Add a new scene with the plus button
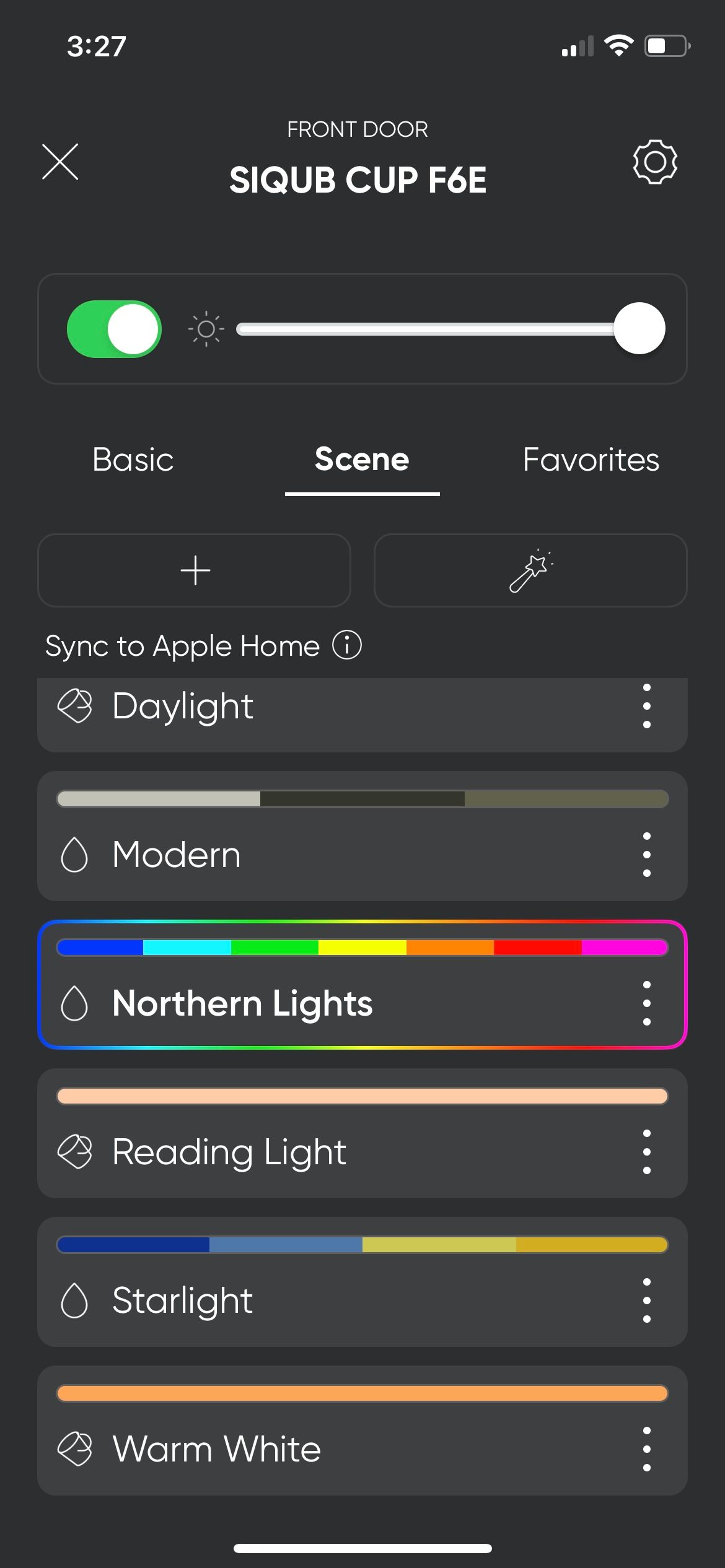Viewport: 725px width, 1568px height. [195, 570]
